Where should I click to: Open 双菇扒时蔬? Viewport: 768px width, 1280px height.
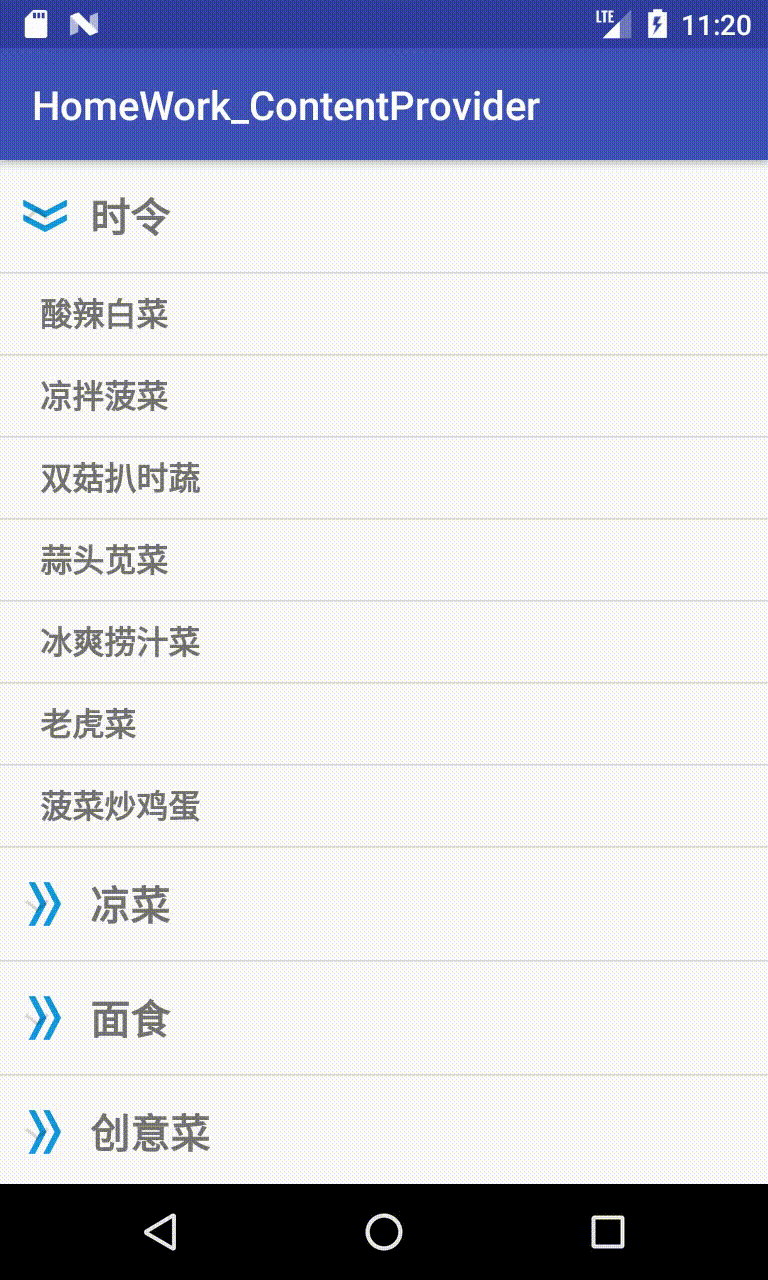click(x=384, y=478)
